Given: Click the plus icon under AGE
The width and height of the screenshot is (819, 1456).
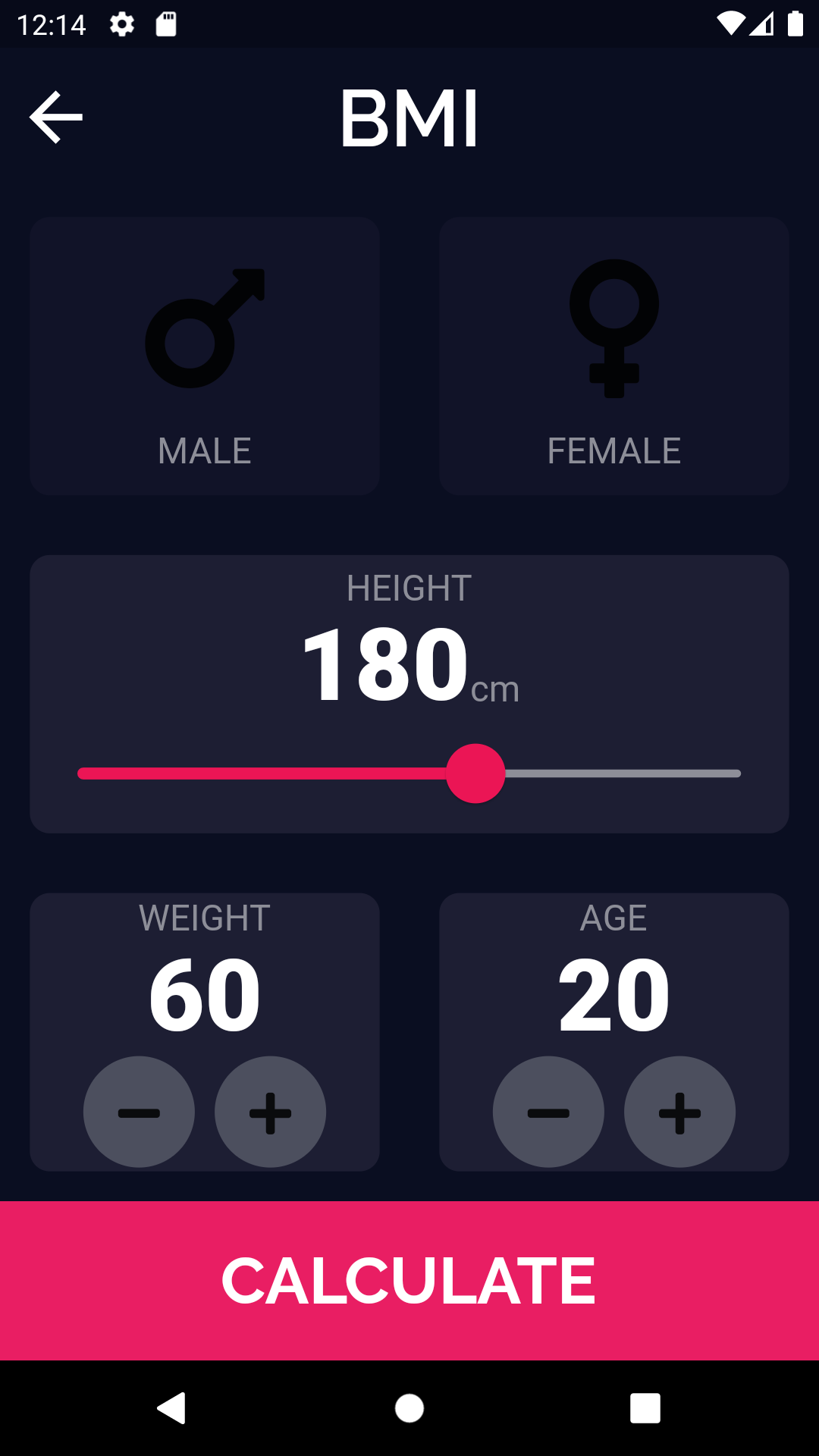Looking at the screenshot, I should [679, 1112].
